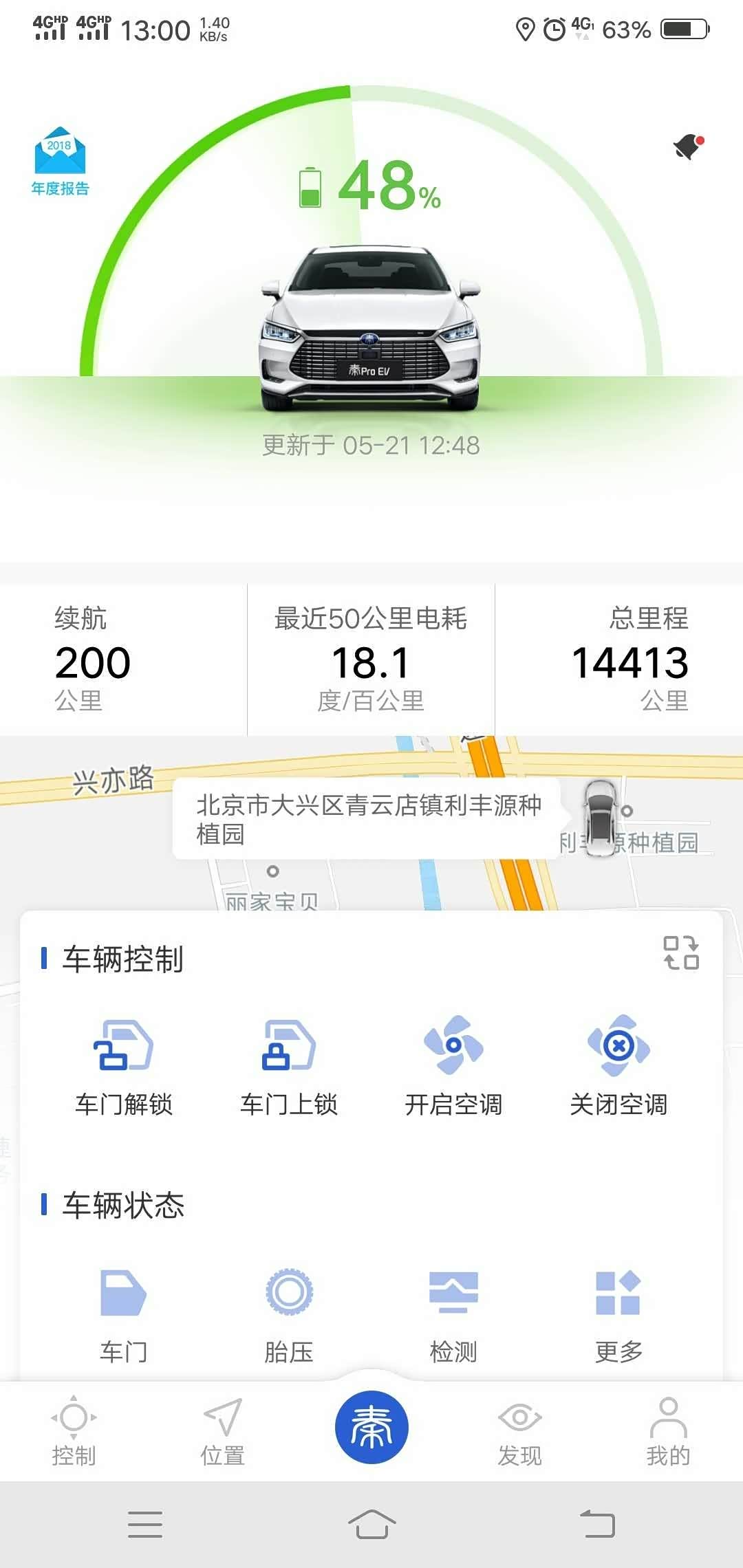The width and height of the screenshot is (743, 1568).
Task: Open 检测 vehicle diagnostics
Action: coord(453,1314)
